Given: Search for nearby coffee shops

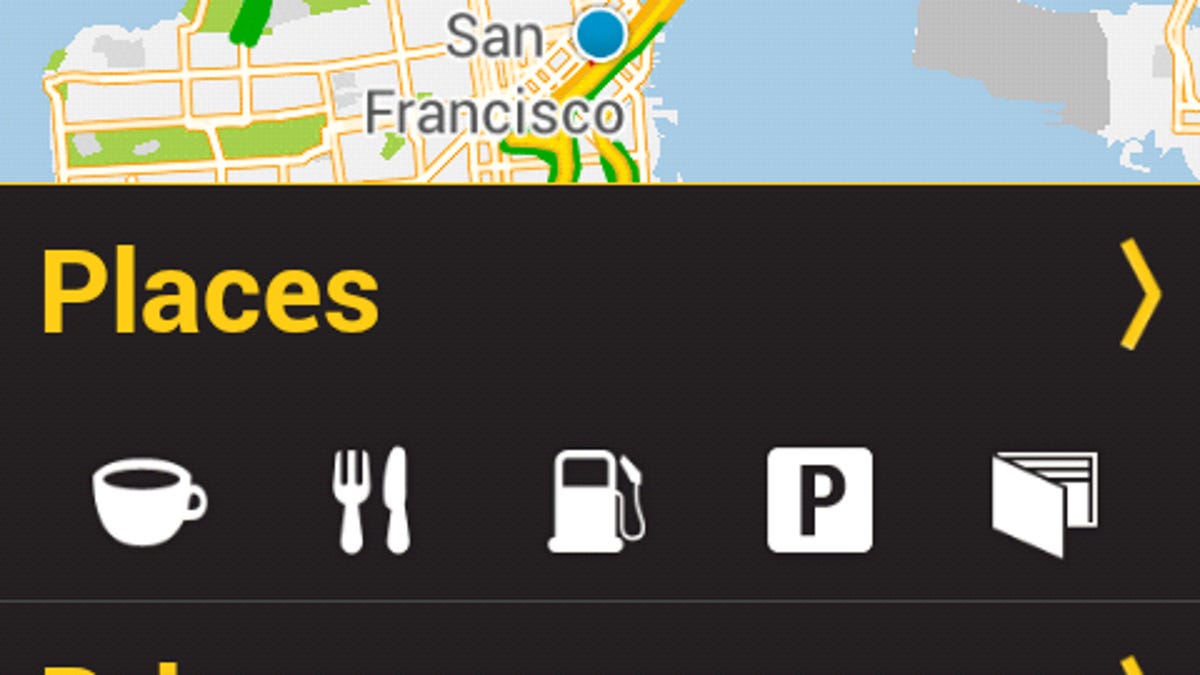Looking at the screenshot, I should point(149,500).
